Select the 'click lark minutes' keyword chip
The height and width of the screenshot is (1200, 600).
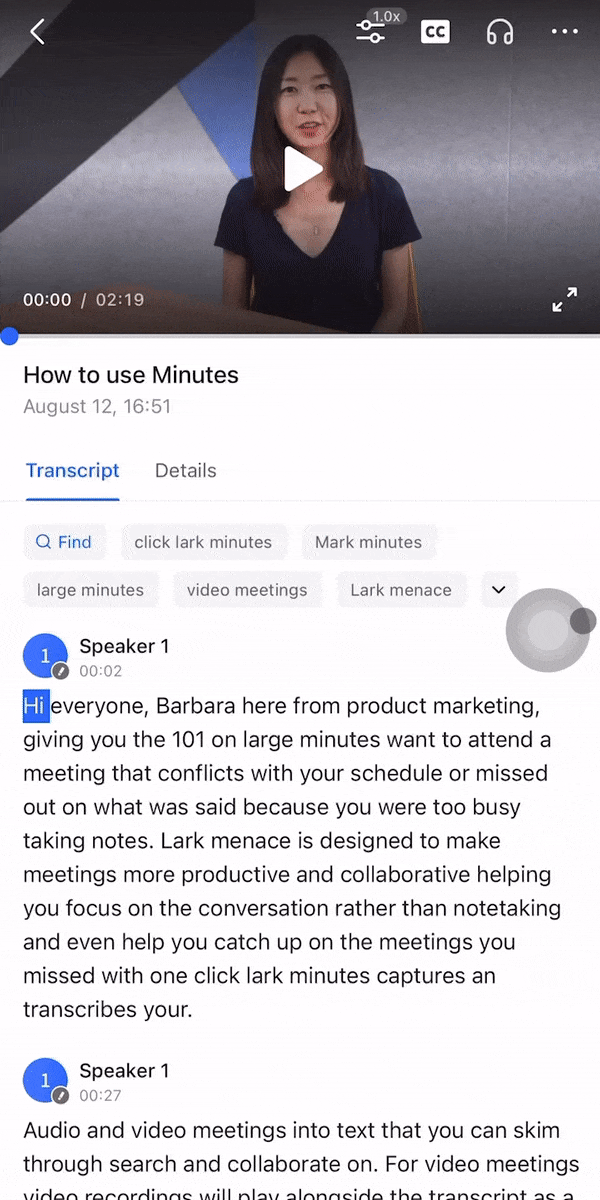203,542
